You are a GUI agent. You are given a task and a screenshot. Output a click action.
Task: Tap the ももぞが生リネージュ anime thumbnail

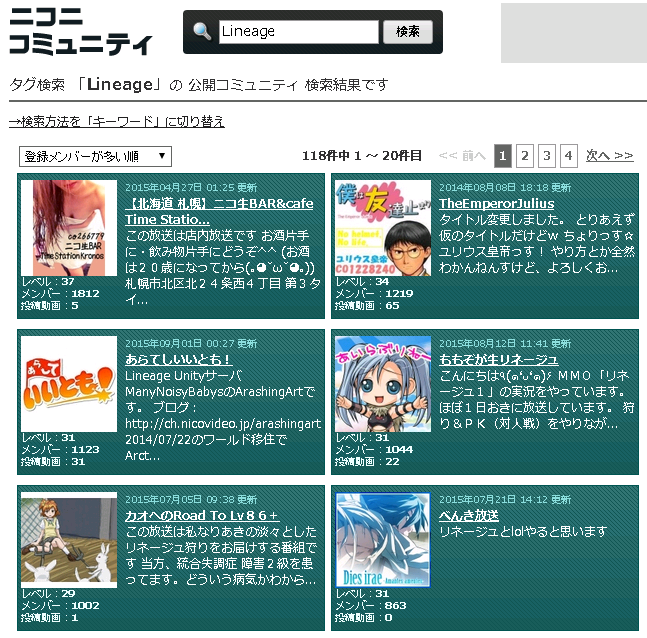pyautogui.click(x=383, y=384)
